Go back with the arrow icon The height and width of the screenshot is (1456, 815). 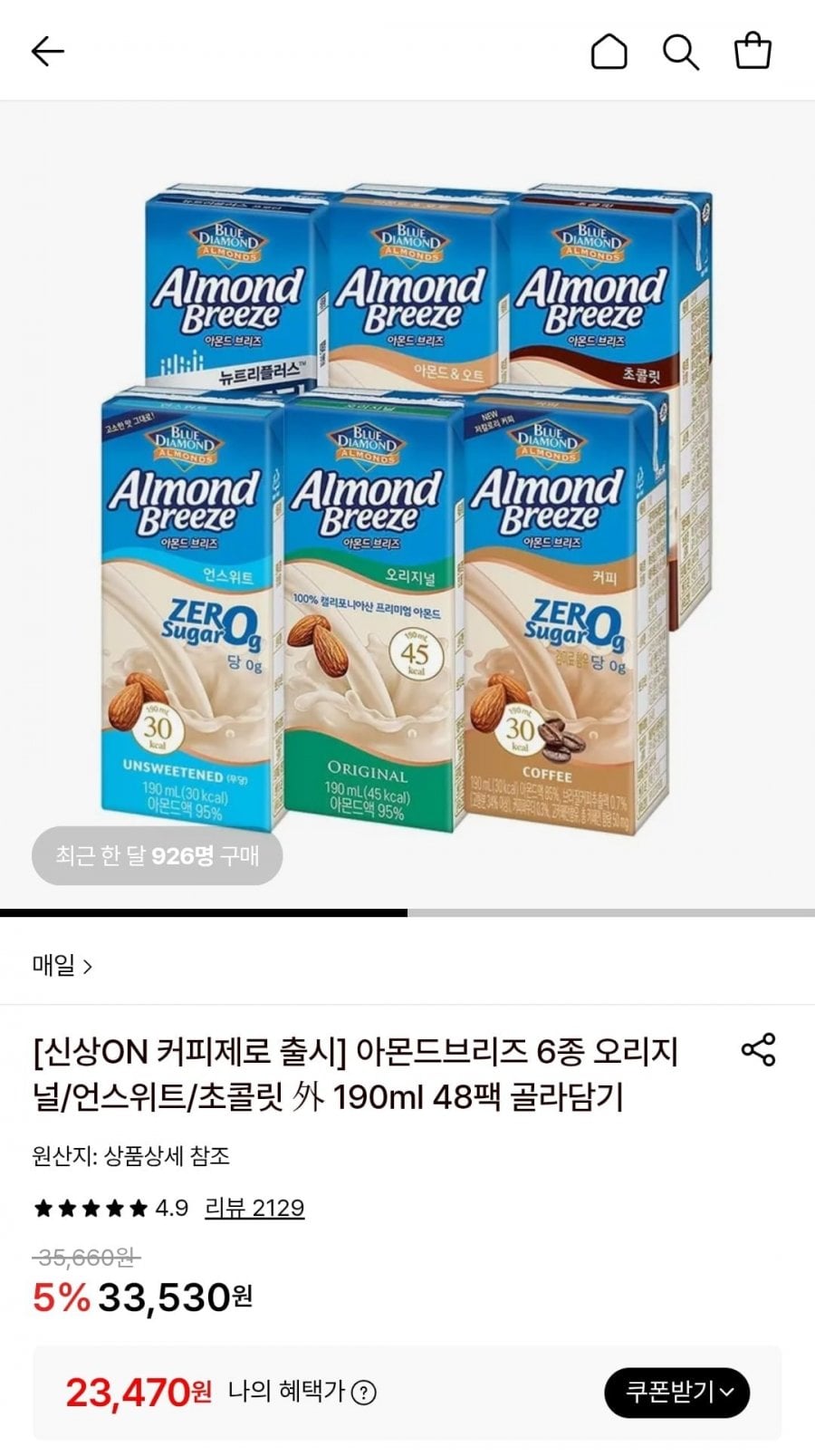(x=48, y=52)
